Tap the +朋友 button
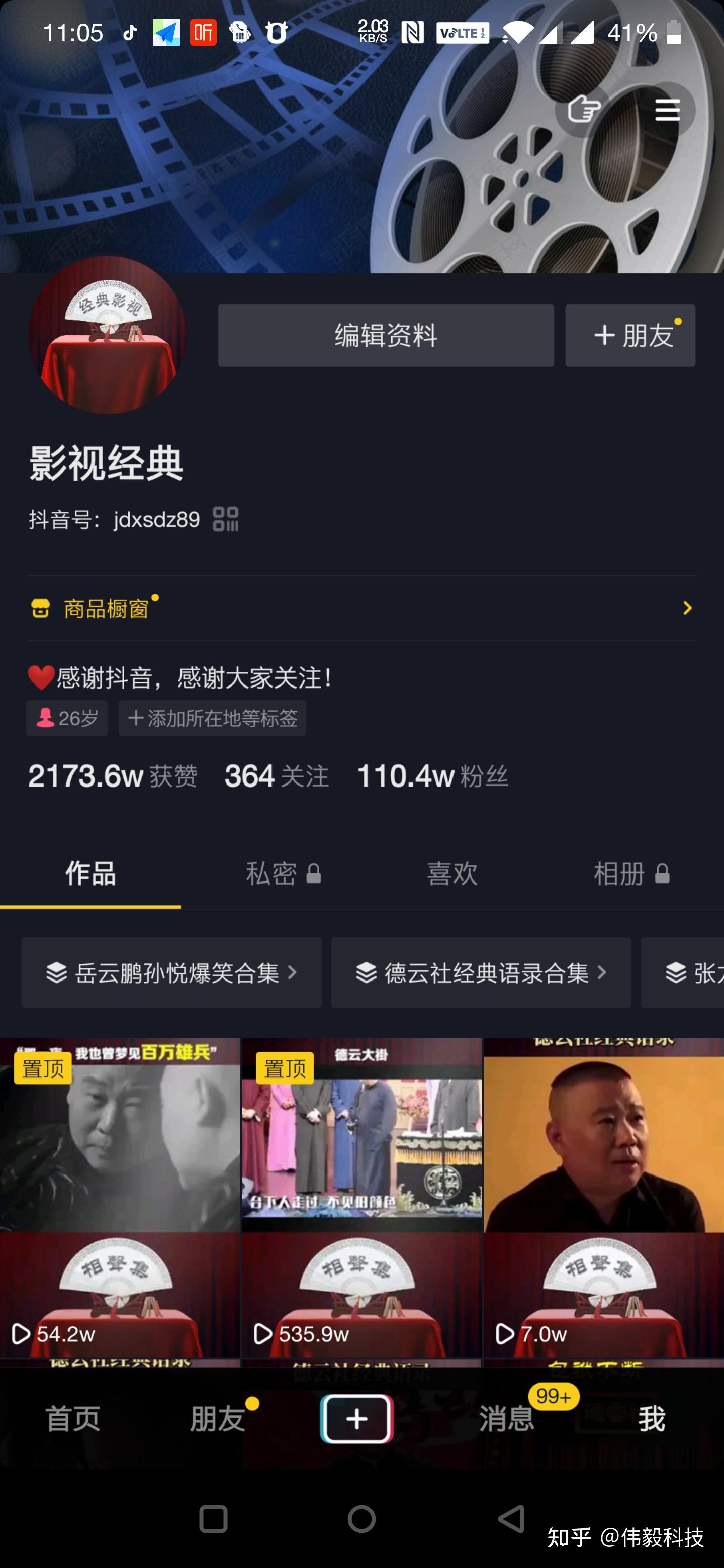This screenshot has width=724, height=1568. coord(629,335)
